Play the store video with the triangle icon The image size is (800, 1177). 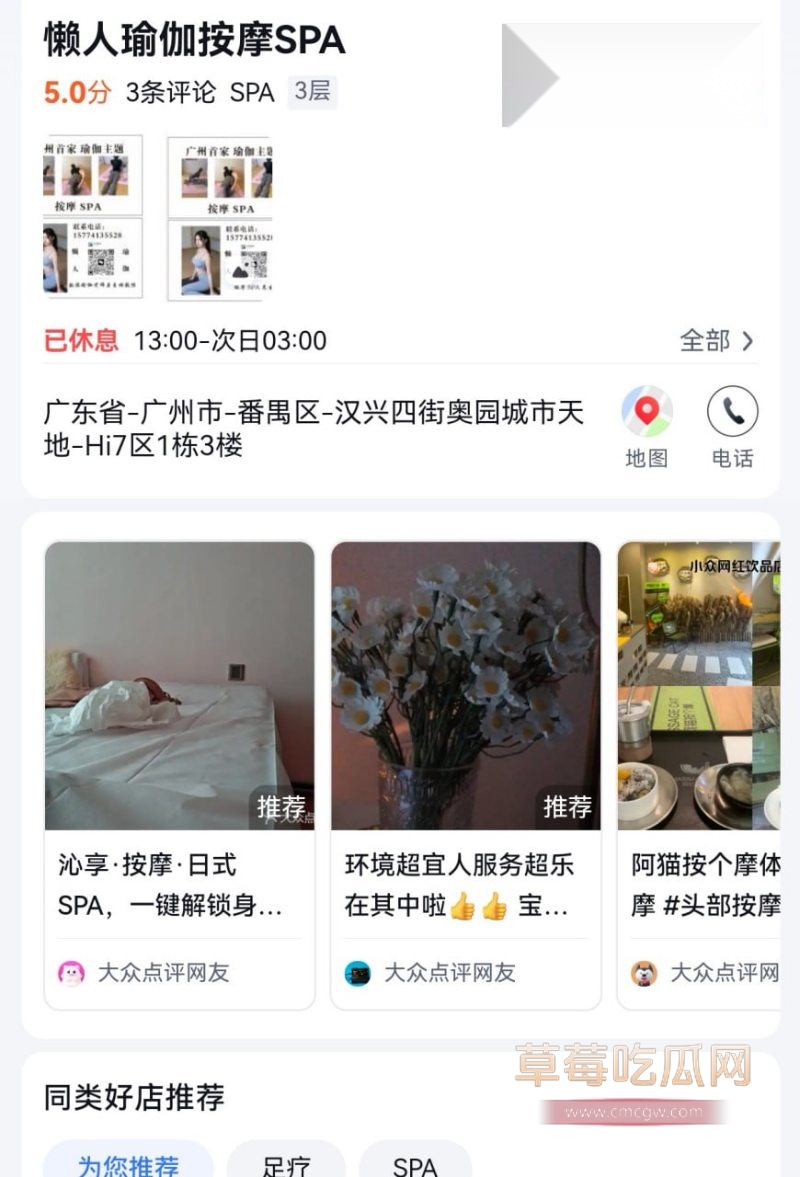coord(530,70)
